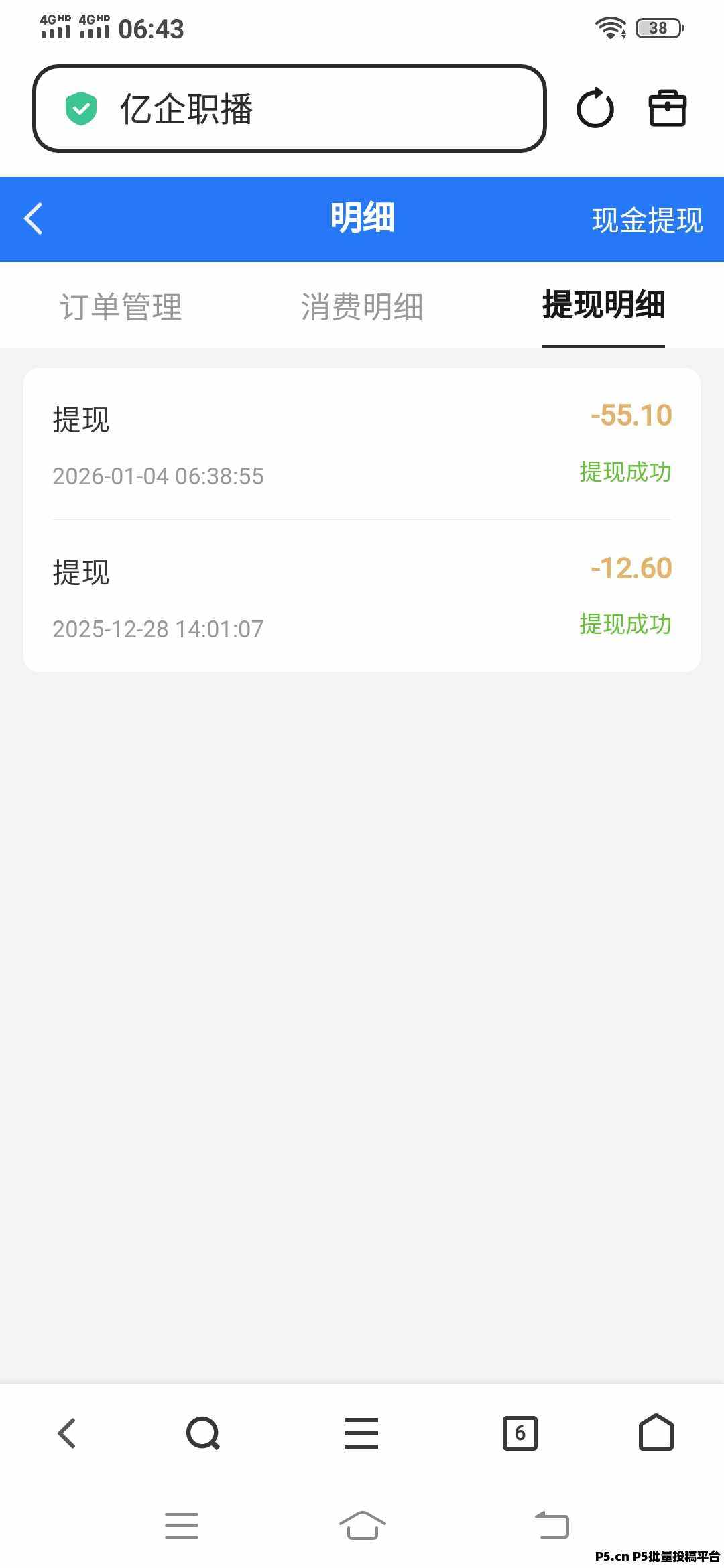Open the browser toolbox icon
This screenshot has width=724, height=1568.
coord(668,109)
